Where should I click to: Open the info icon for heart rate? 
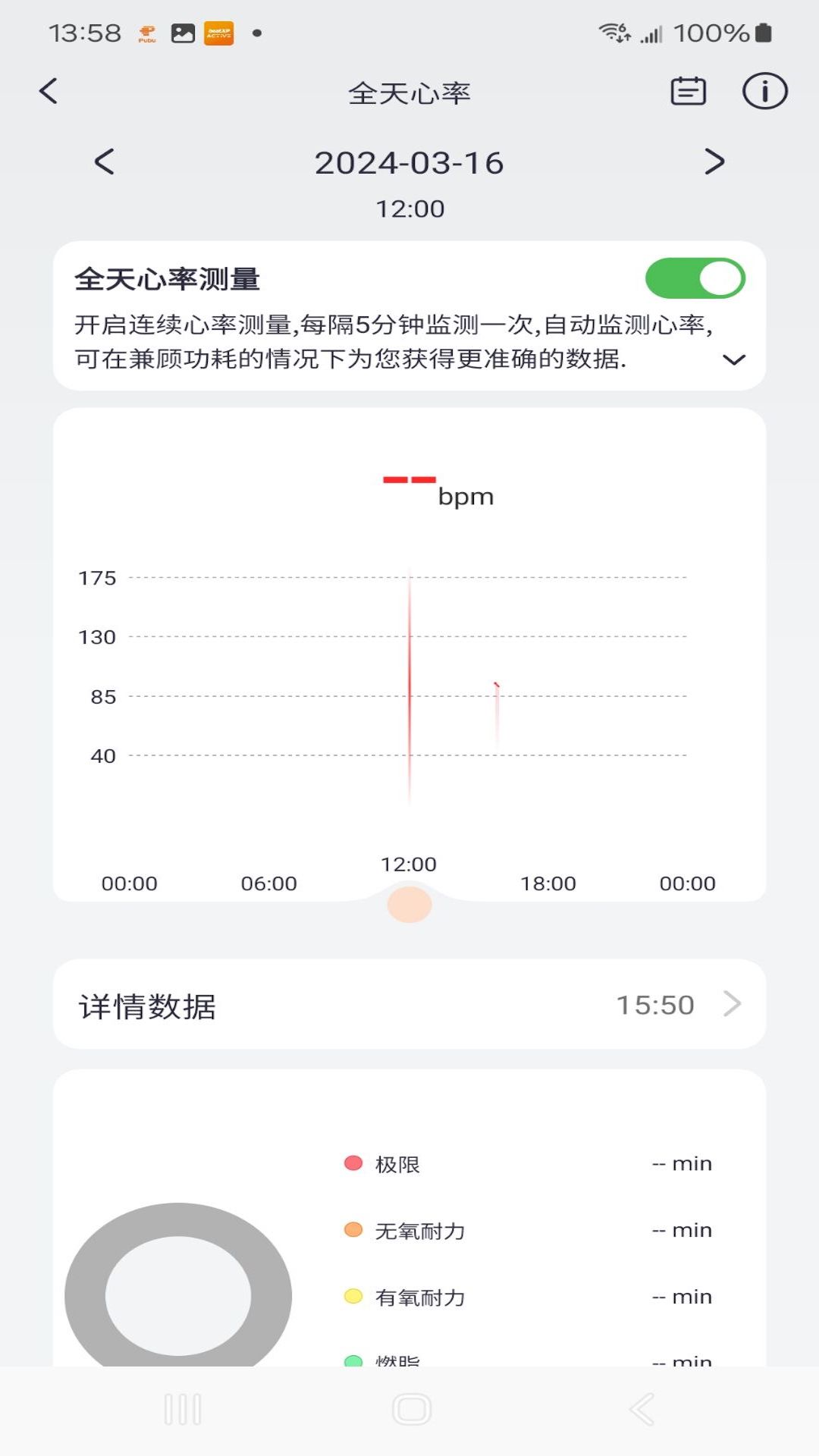click(764, 92)
